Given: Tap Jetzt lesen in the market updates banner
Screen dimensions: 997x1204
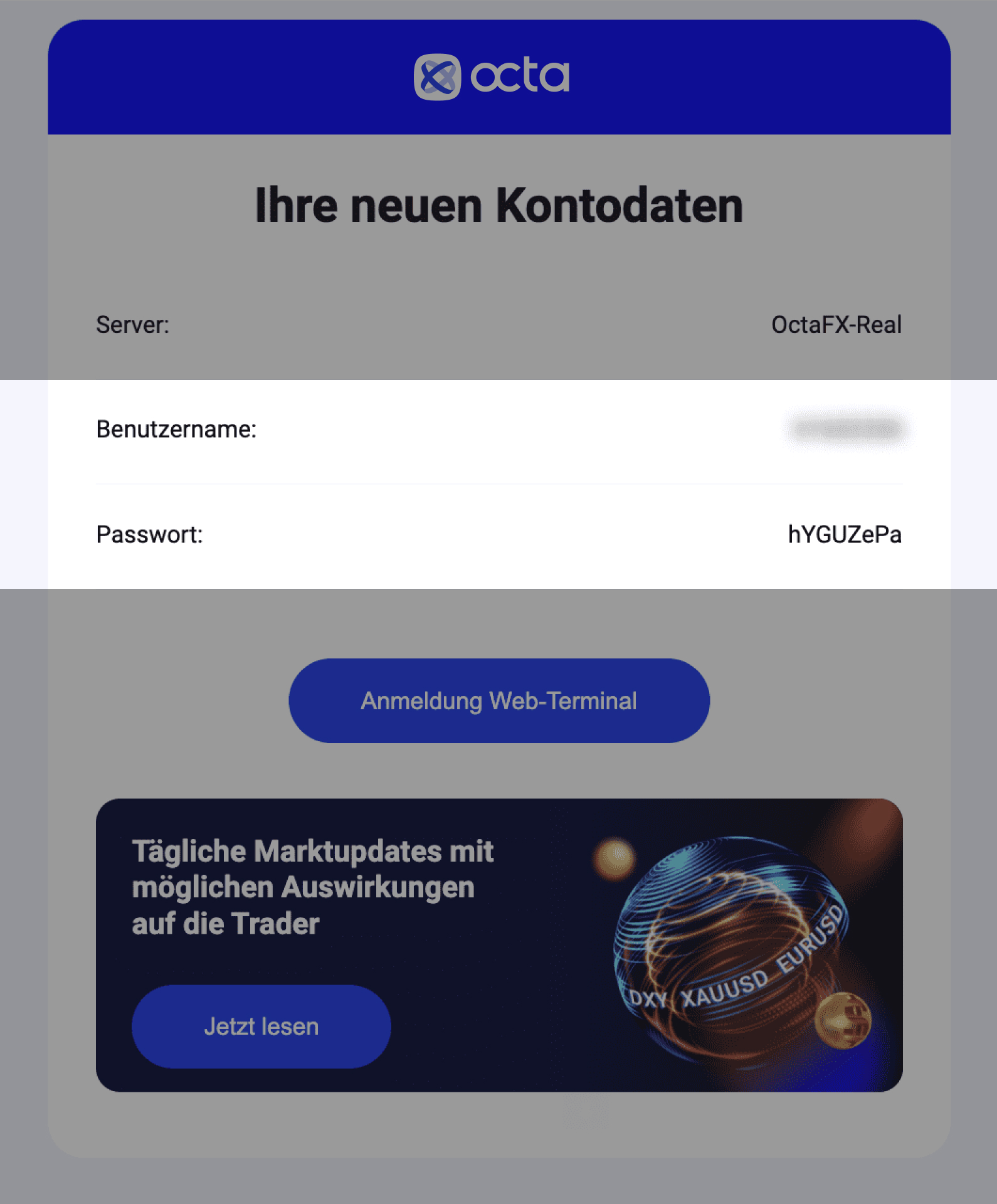Looking at the screenshot, I should (261, 1027).
